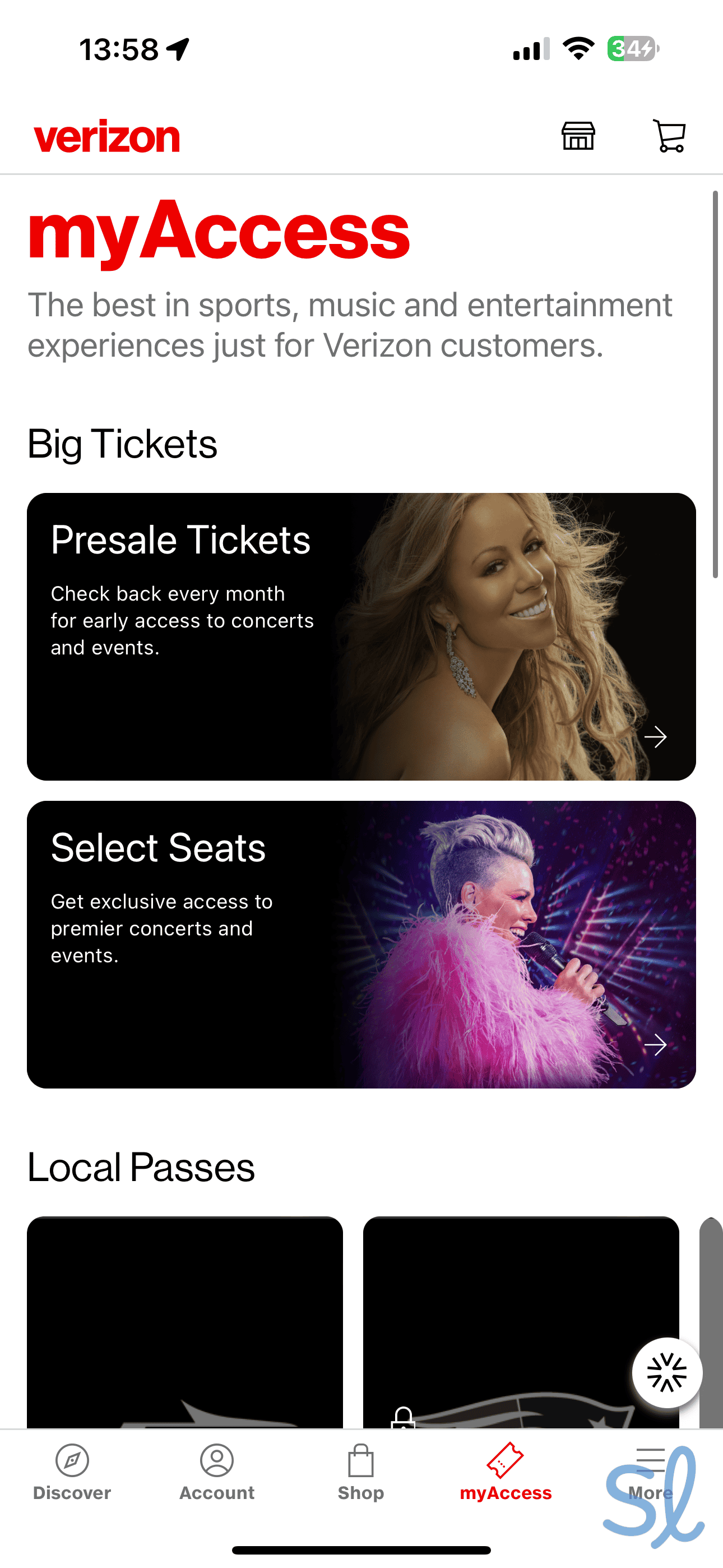This screenshot has height=1568, width=723.
Task: Open the first Local Passes card
Action: tap(184, 1321)
